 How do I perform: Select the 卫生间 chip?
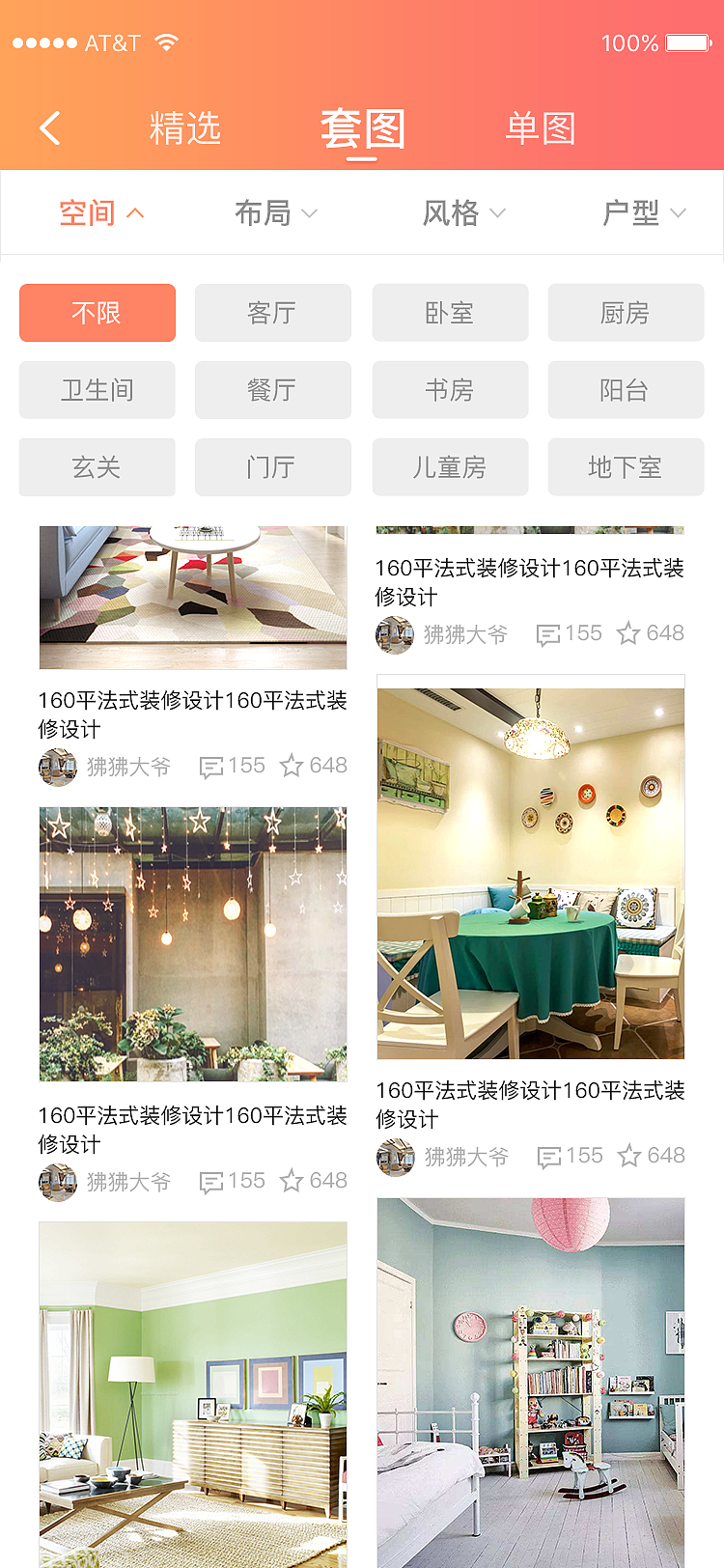(97, 390)
